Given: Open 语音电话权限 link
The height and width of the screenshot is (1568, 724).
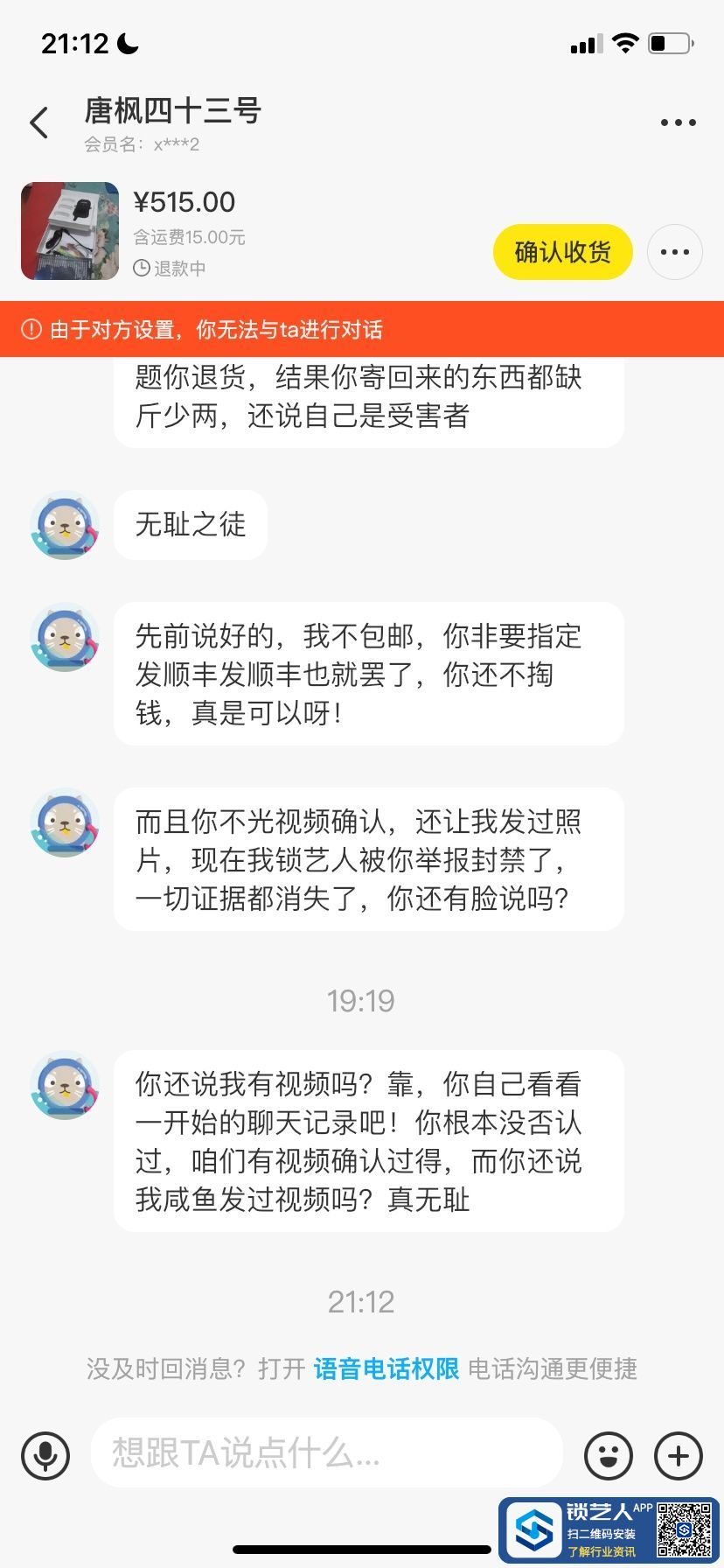Looking at the screenshot, I should point(386,1368).
